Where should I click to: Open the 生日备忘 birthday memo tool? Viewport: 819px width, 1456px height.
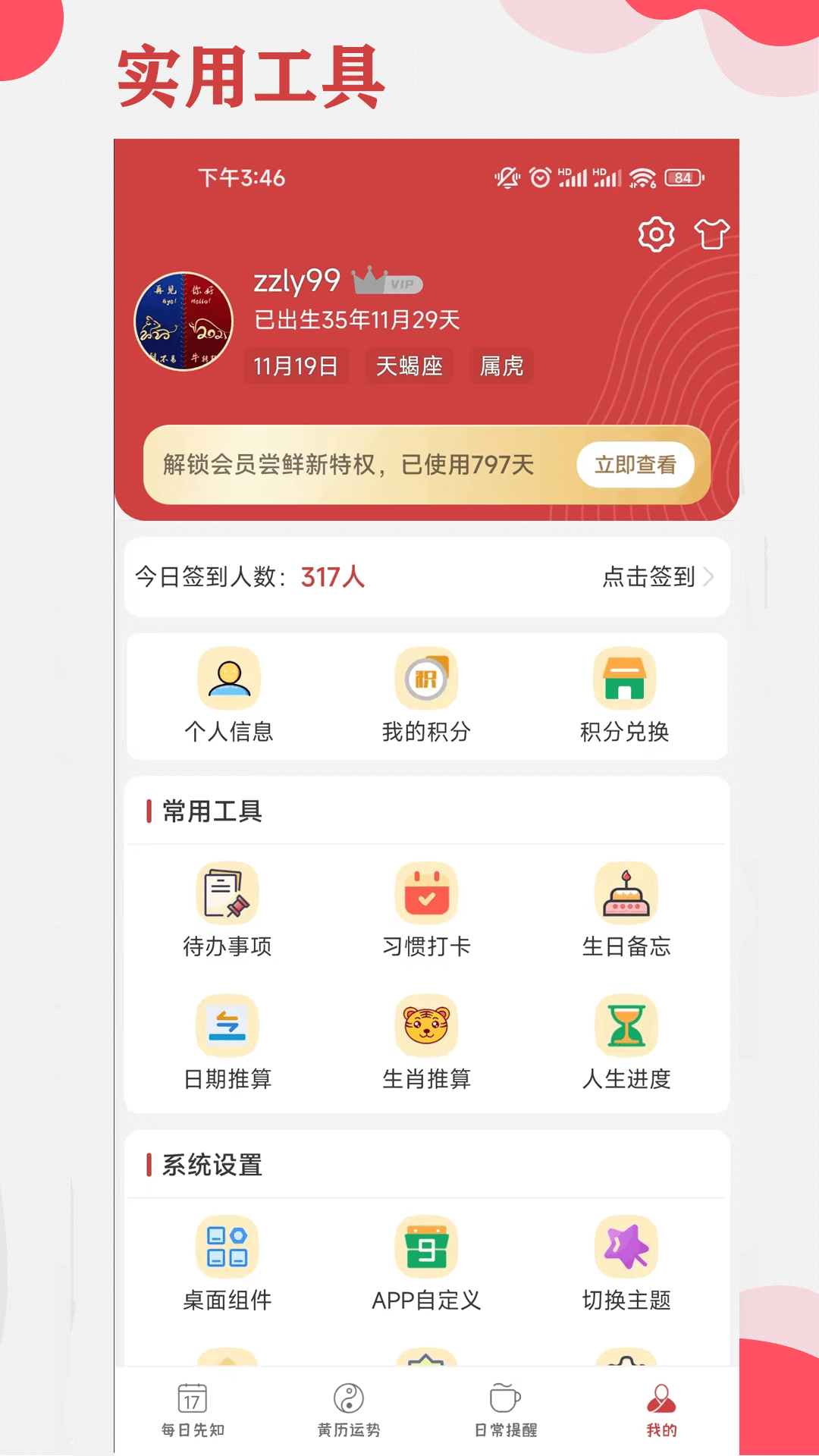(625, 908)
